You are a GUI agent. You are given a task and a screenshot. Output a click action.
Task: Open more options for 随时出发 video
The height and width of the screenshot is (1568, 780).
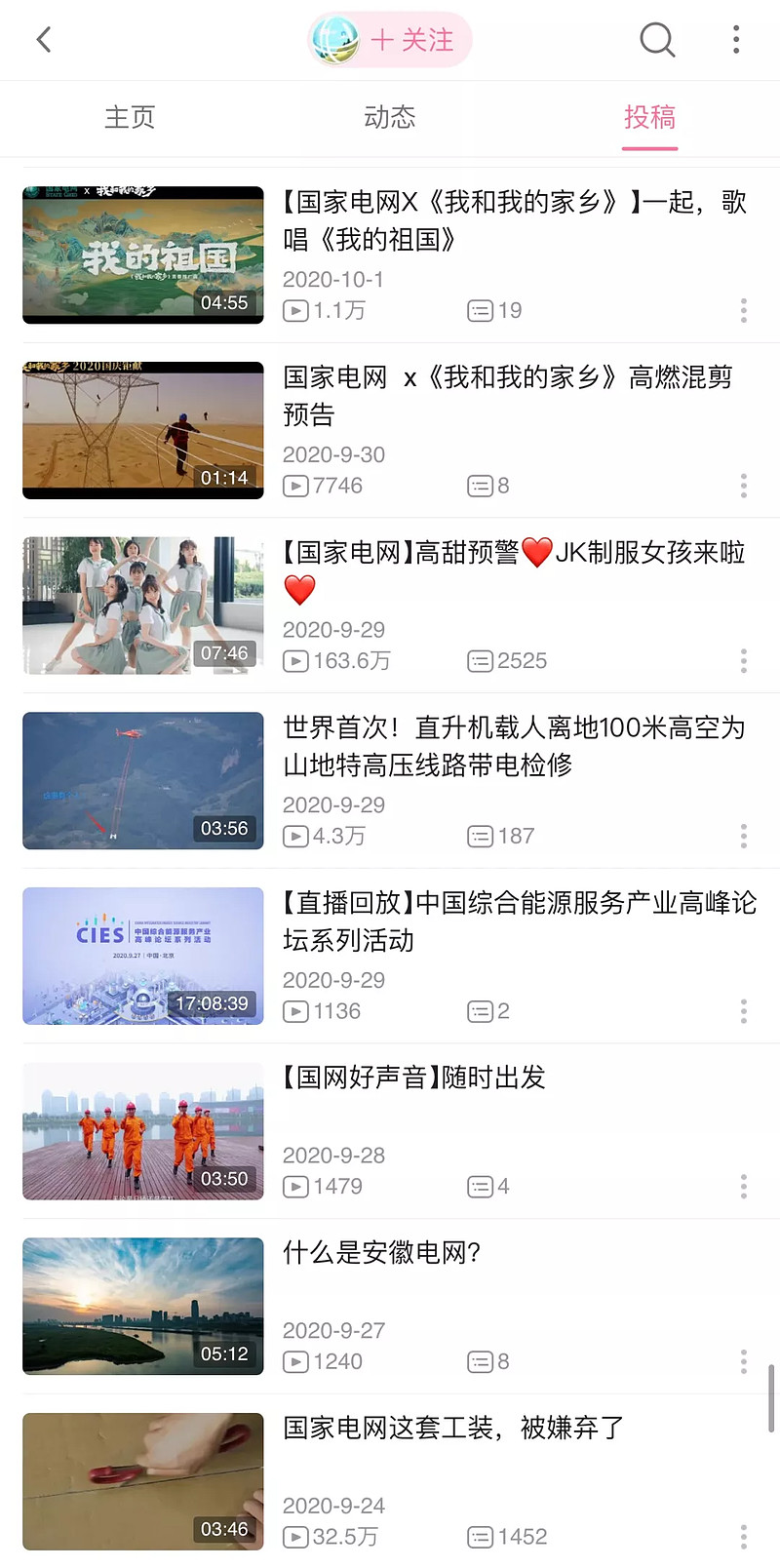744,1187
